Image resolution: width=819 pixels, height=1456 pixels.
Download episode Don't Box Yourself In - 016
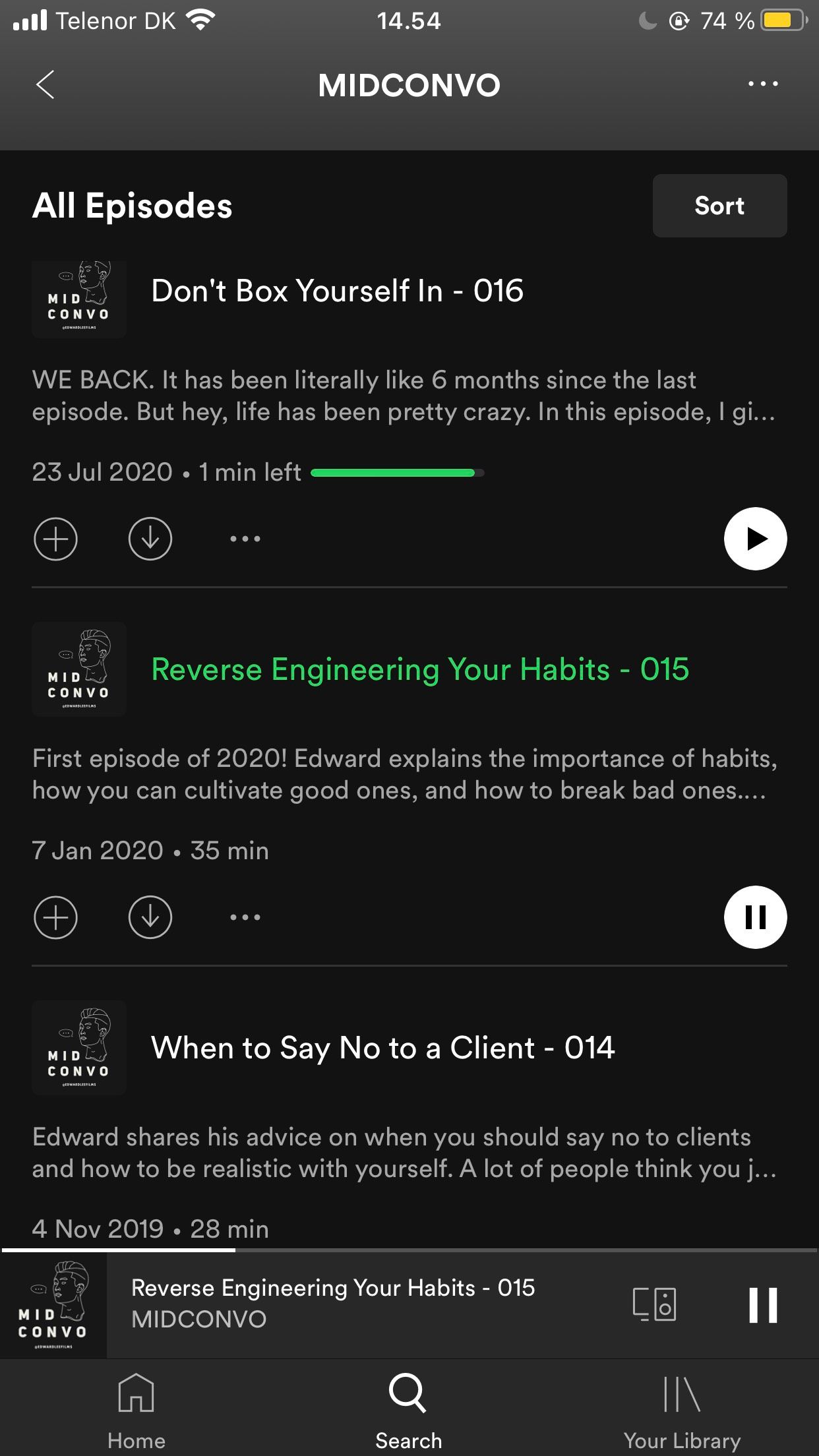[150, 539]
